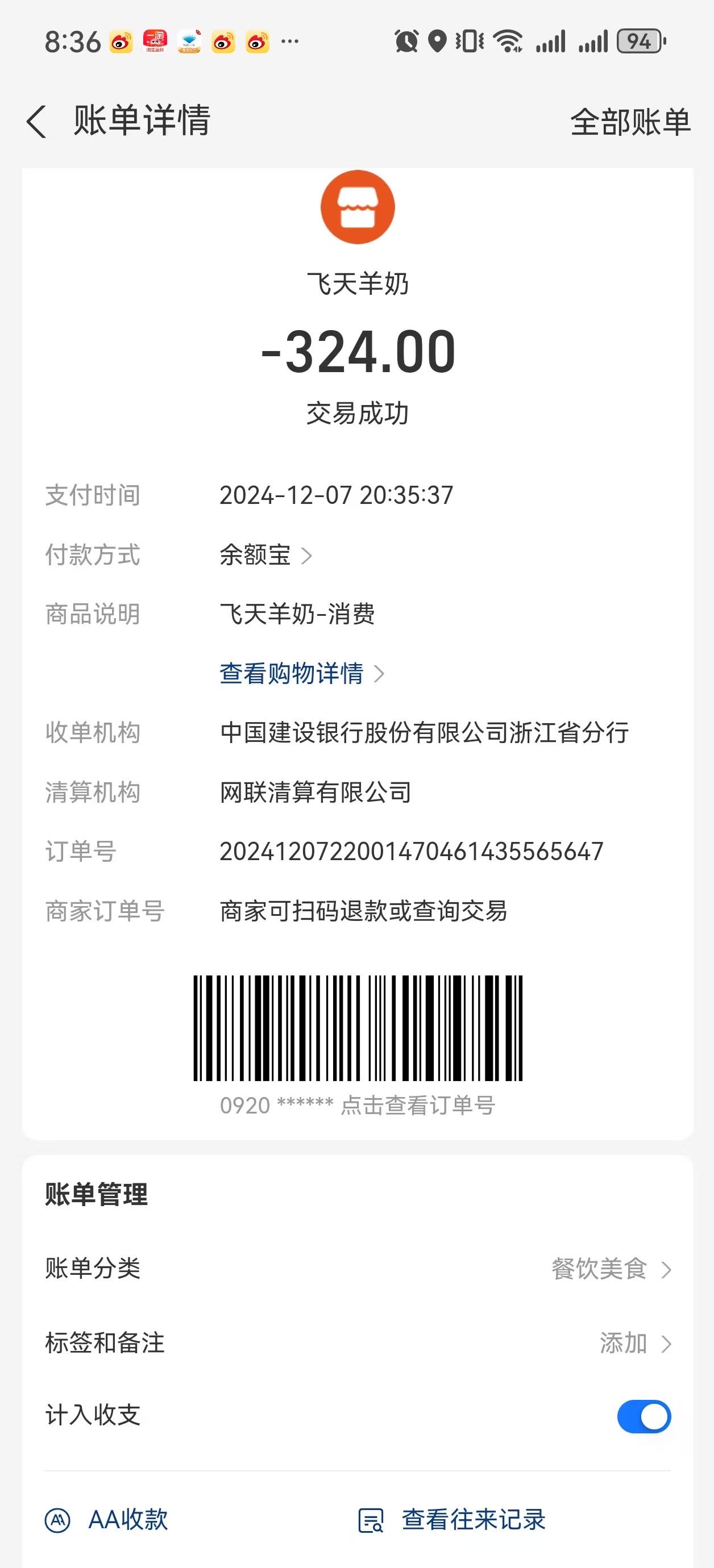
Task: Open the 余额宝 payment method details
Action: coord(265,555)
